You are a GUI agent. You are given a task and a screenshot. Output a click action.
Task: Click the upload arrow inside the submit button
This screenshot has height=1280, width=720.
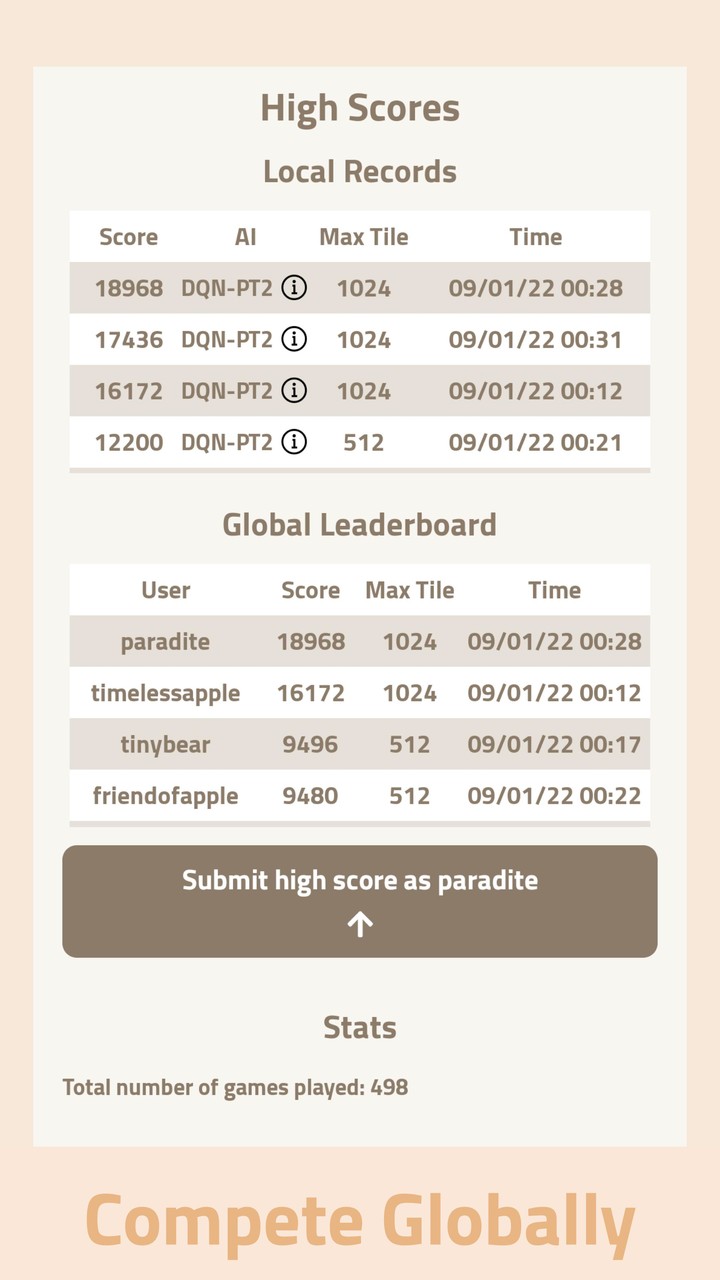tap(358, 925)
